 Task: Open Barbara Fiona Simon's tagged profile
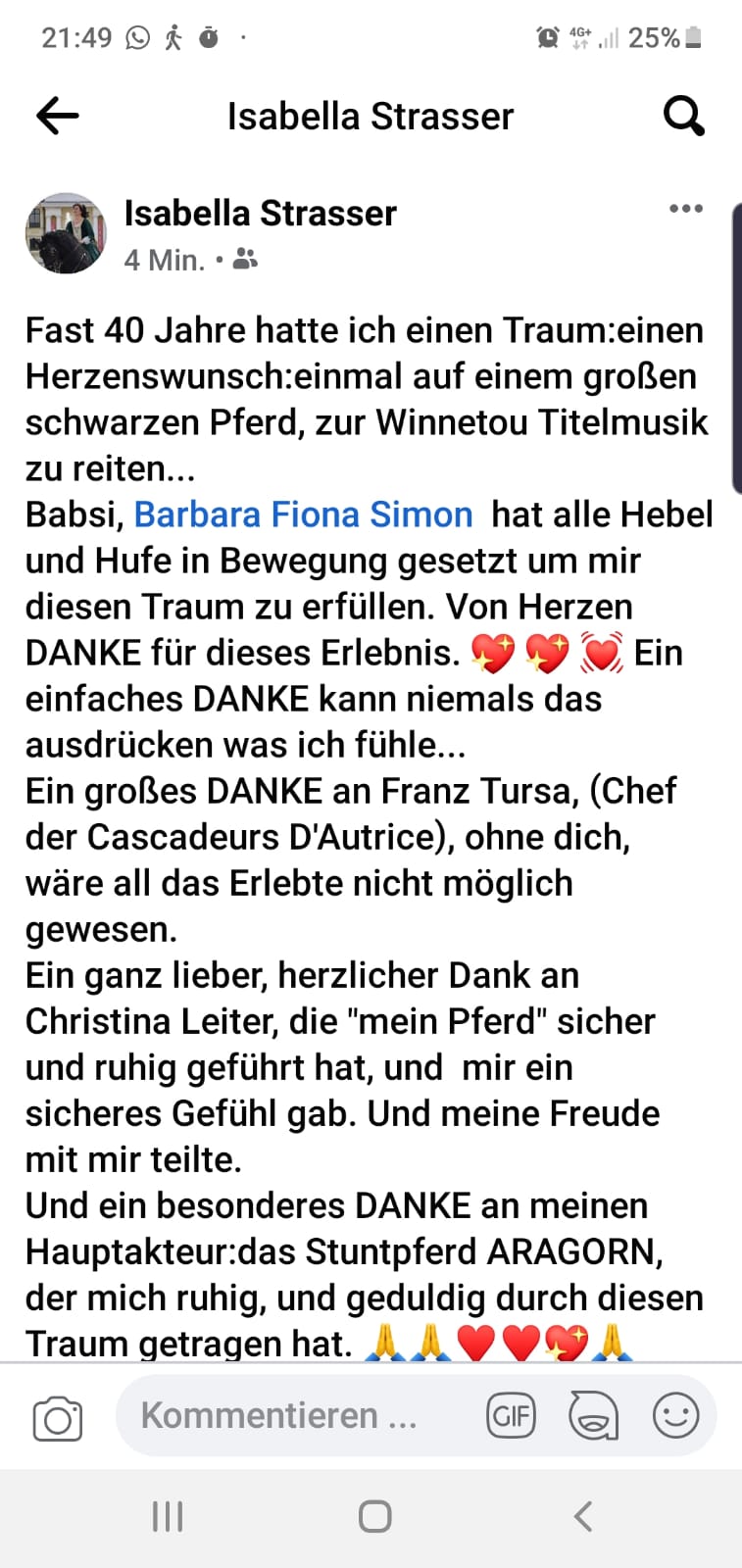pyautogui.click(x=303, y=514)
